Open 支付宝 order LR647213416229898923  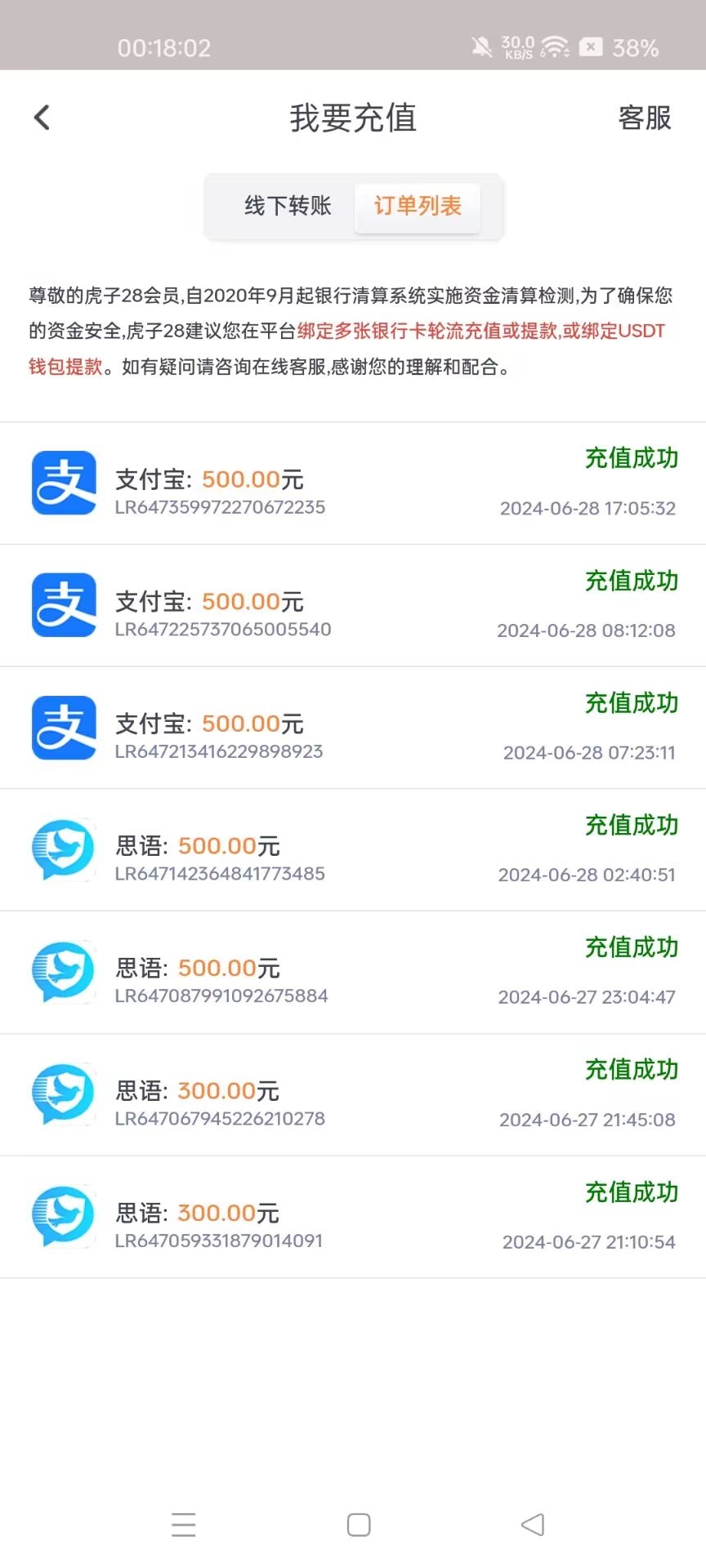coord(353,728)
